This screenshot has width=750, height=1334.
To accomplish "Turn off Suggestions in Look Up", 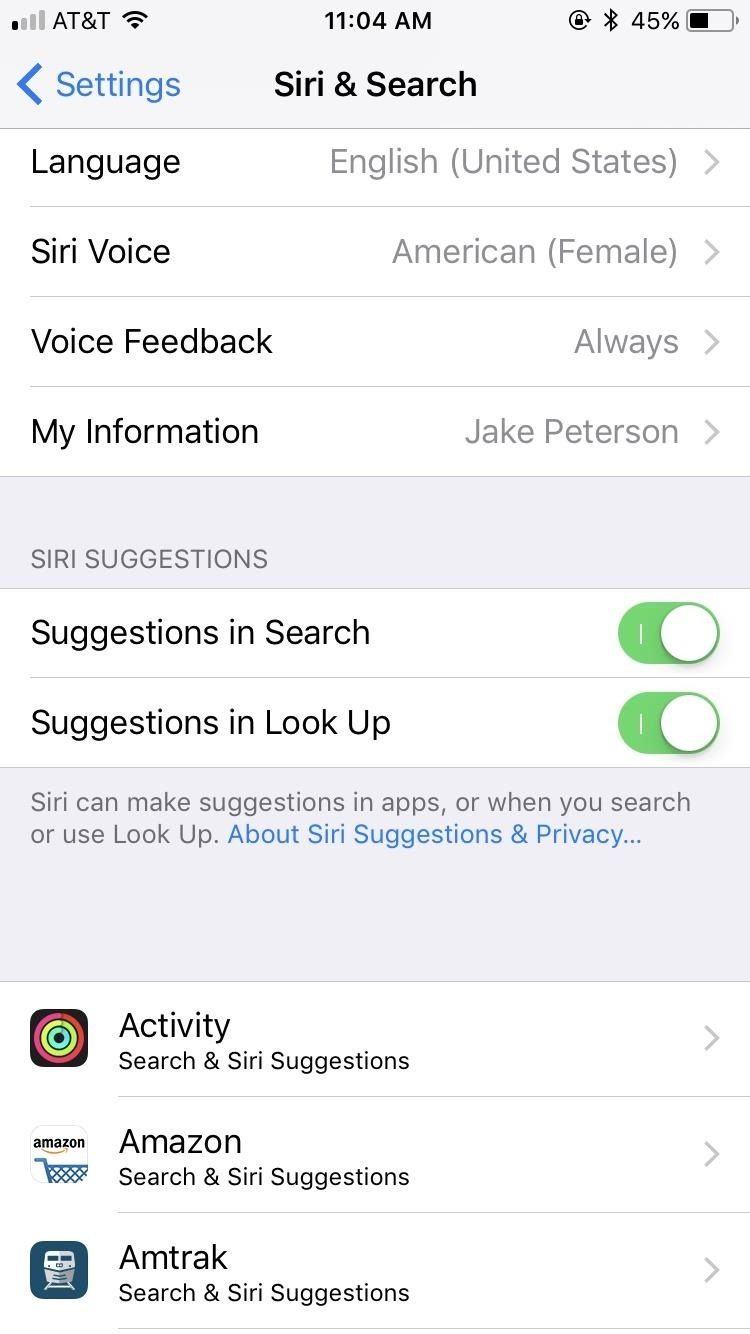I will 668,723.
